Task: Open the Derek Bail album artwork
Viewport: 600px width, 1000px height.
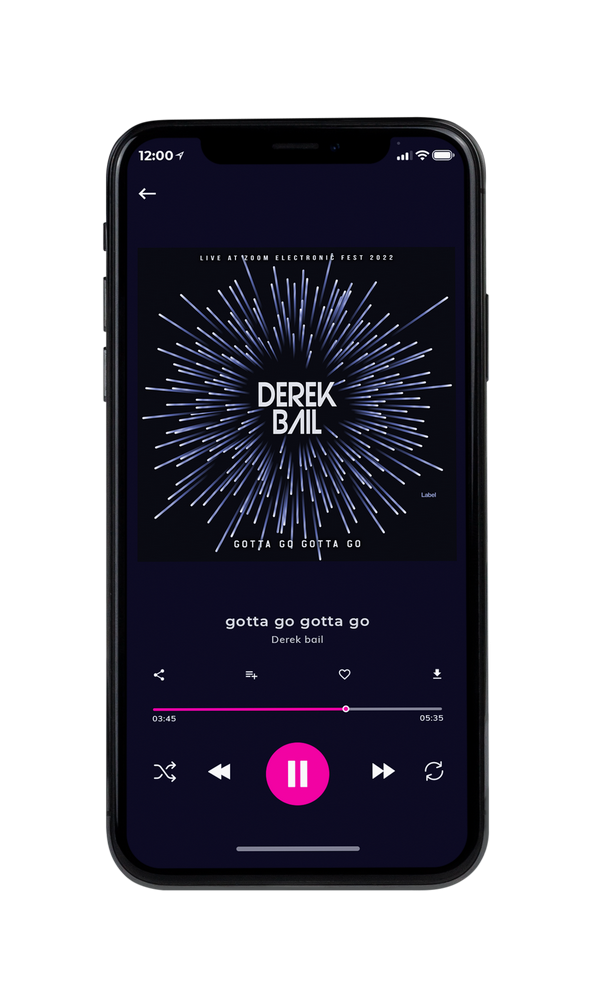Action: coord(297,404)
